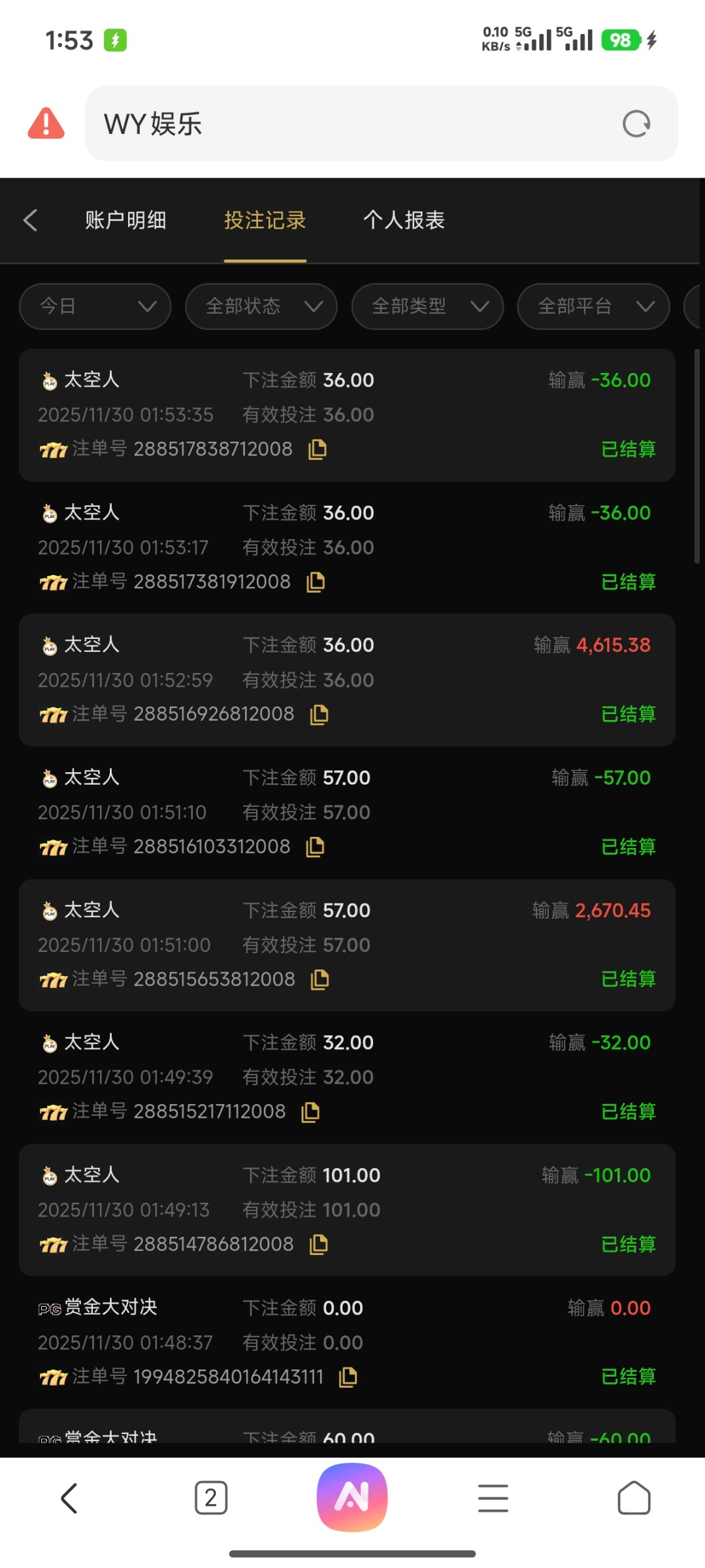The height and width of the screenshot is (1568, 705).
Task: Launch the central AI assistant button
Action: point(352,1497)
